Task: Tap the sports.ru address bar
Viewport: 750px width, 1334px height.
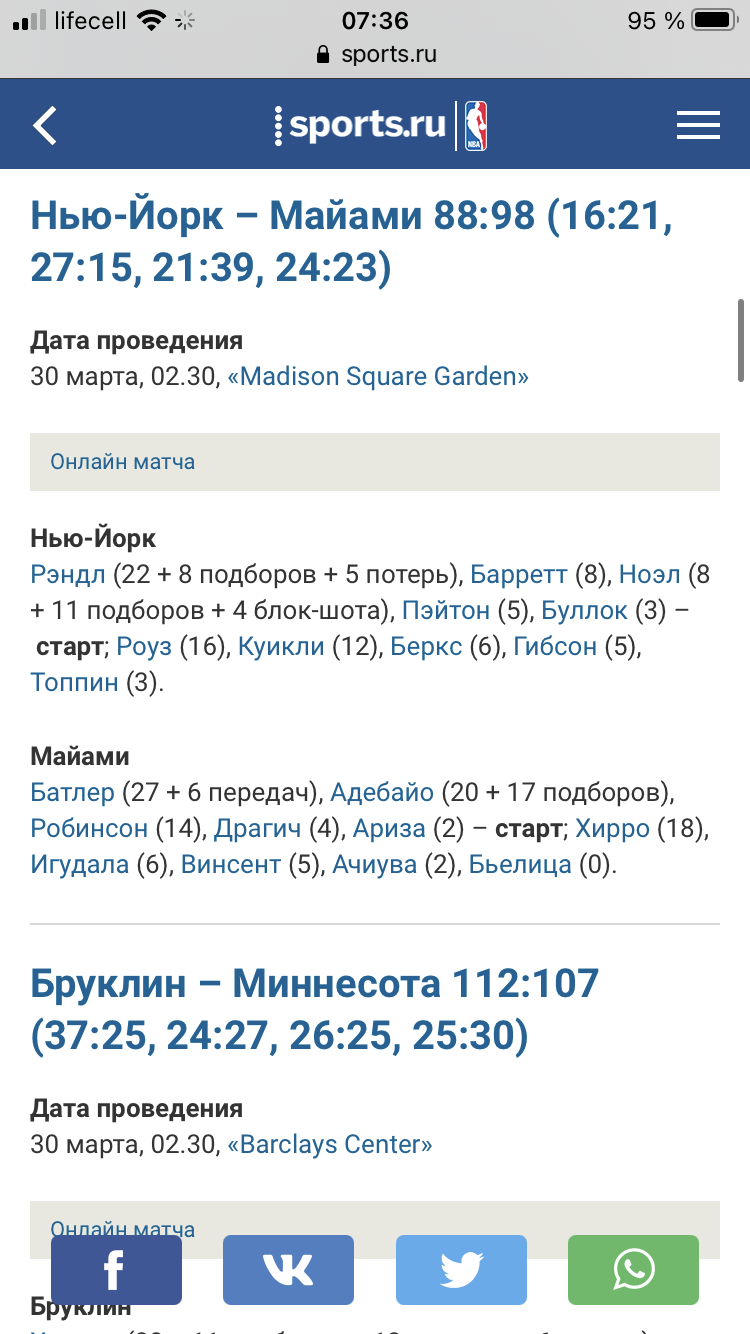Action: click(375, 54)
